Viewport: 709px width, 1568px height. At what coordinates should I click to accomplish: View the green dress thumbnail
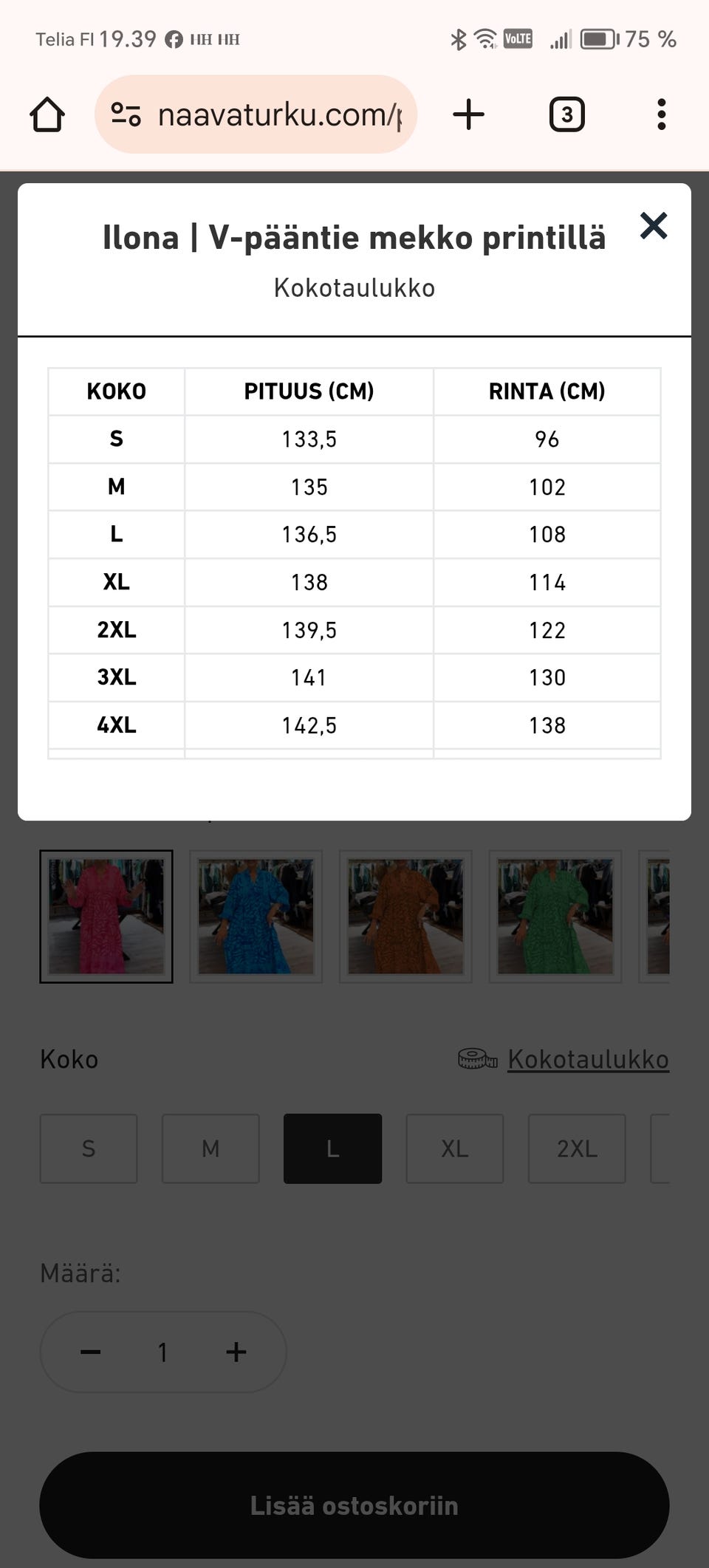[555, 916]
